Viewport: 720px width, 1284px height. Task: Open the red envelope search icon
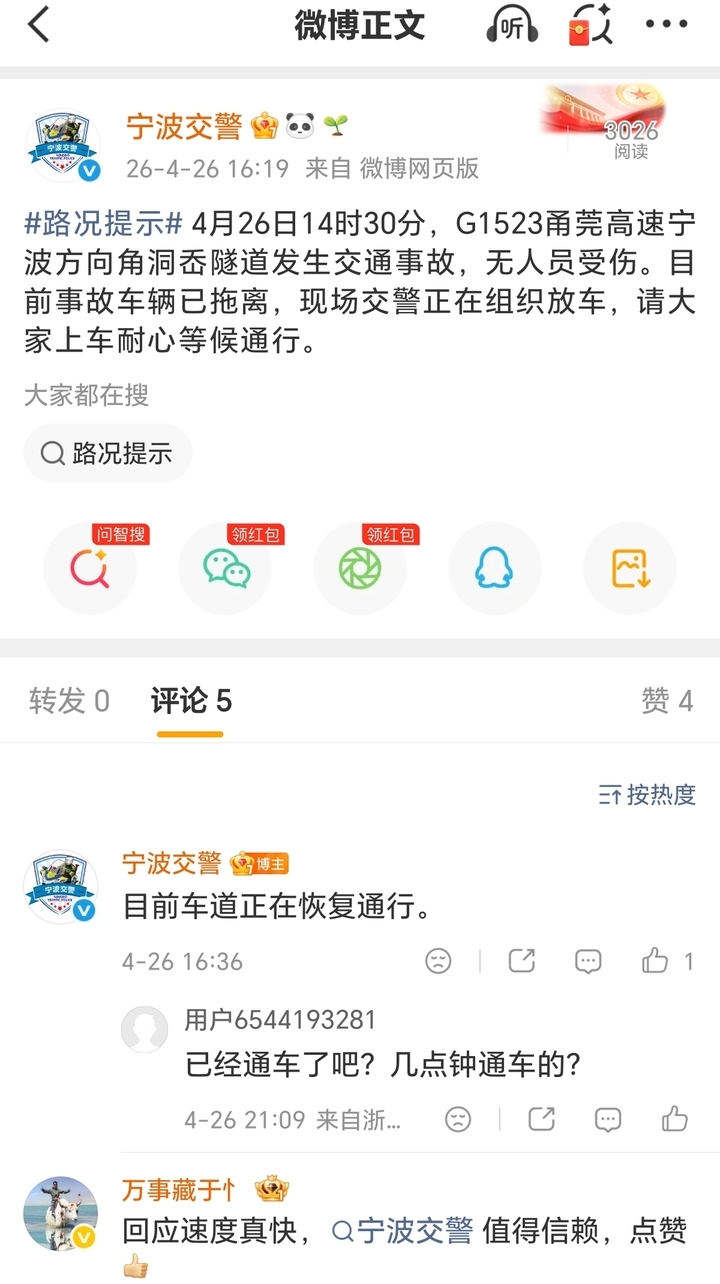(x=589, y=26)
